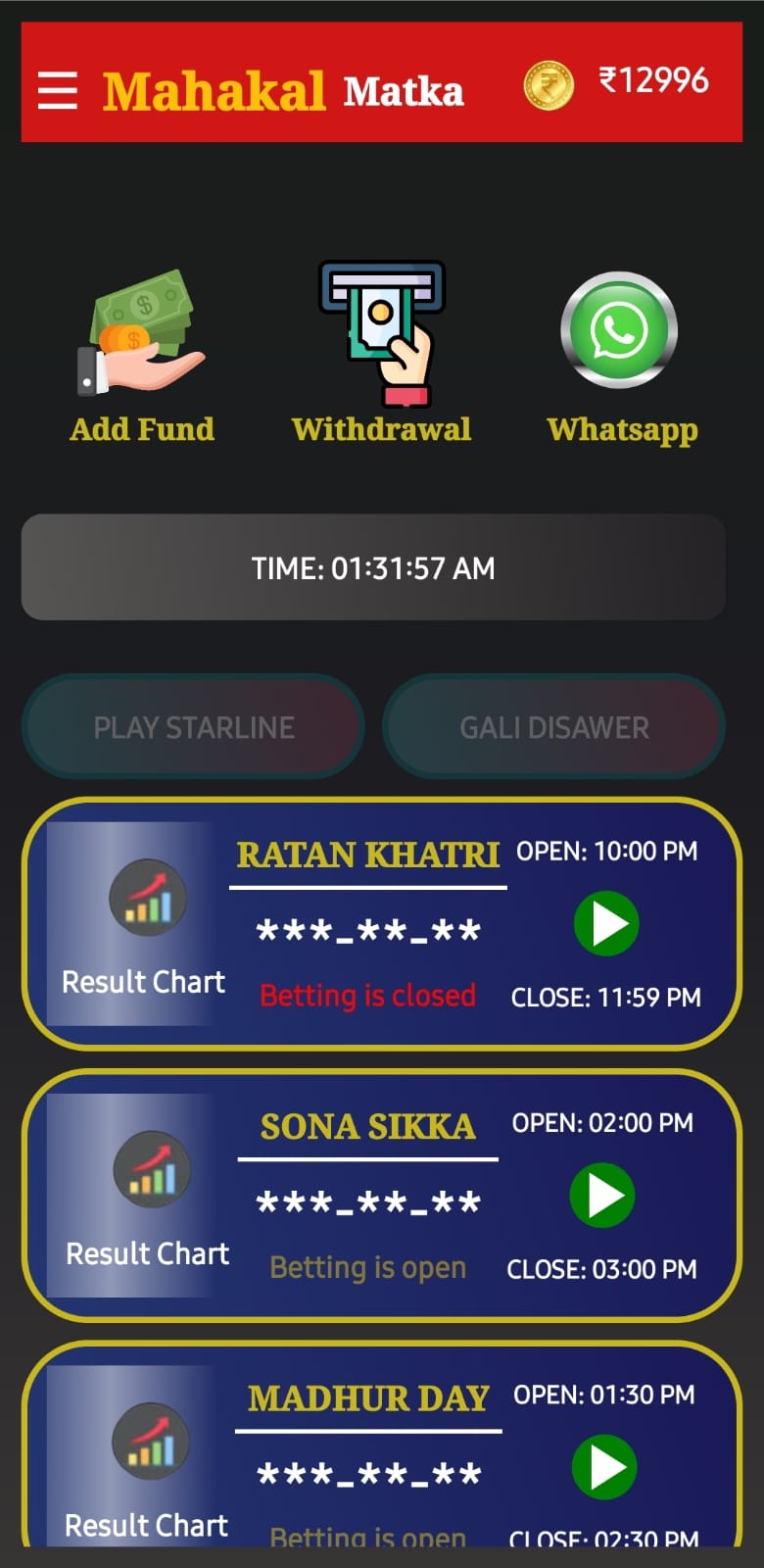Tap the play icon for Sona Sikka
764x1568 pixels.
point(602,1196)
